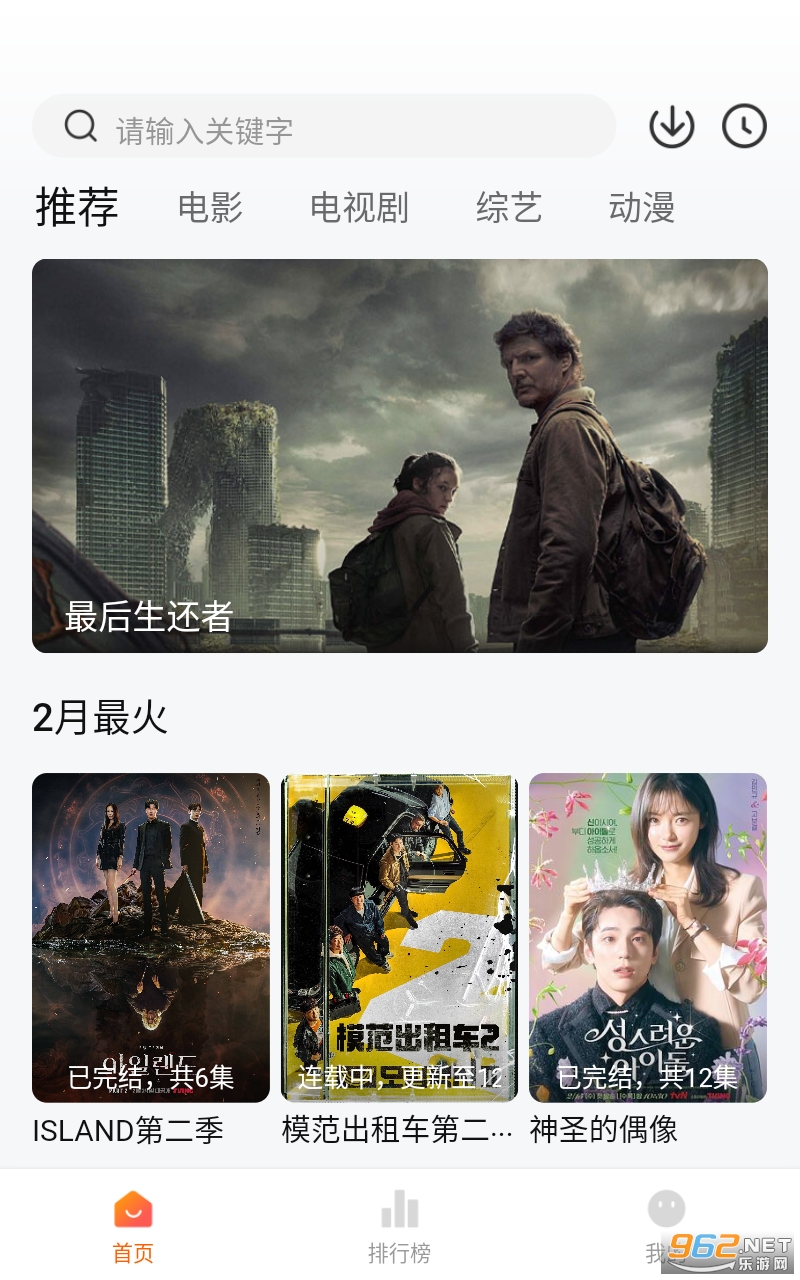800x1280 pixels.
Task: Go to the 综艺 tab
Action: pyautogui.click(x=509, y=208)
